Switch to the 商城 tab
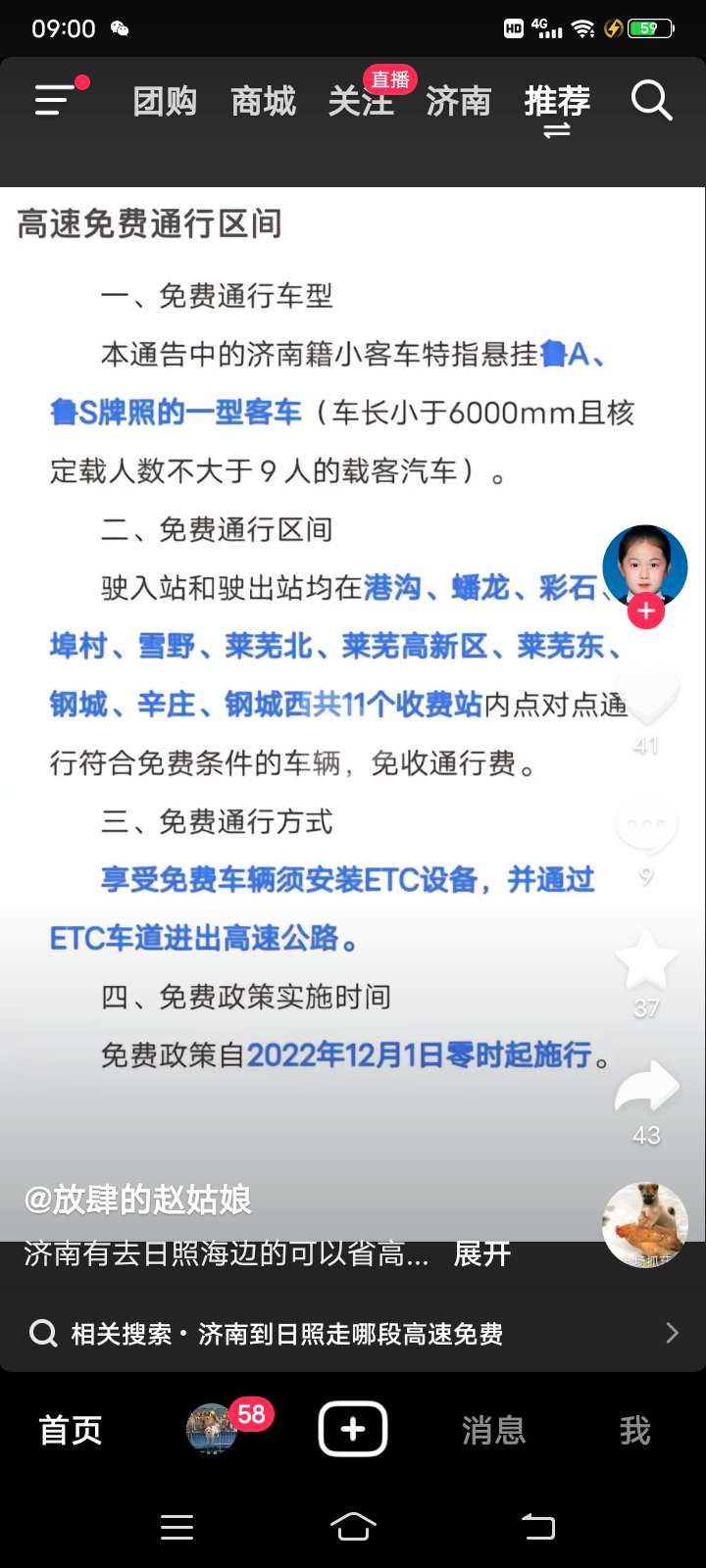This screenshot has width=706, height=1568. [263, 101]
